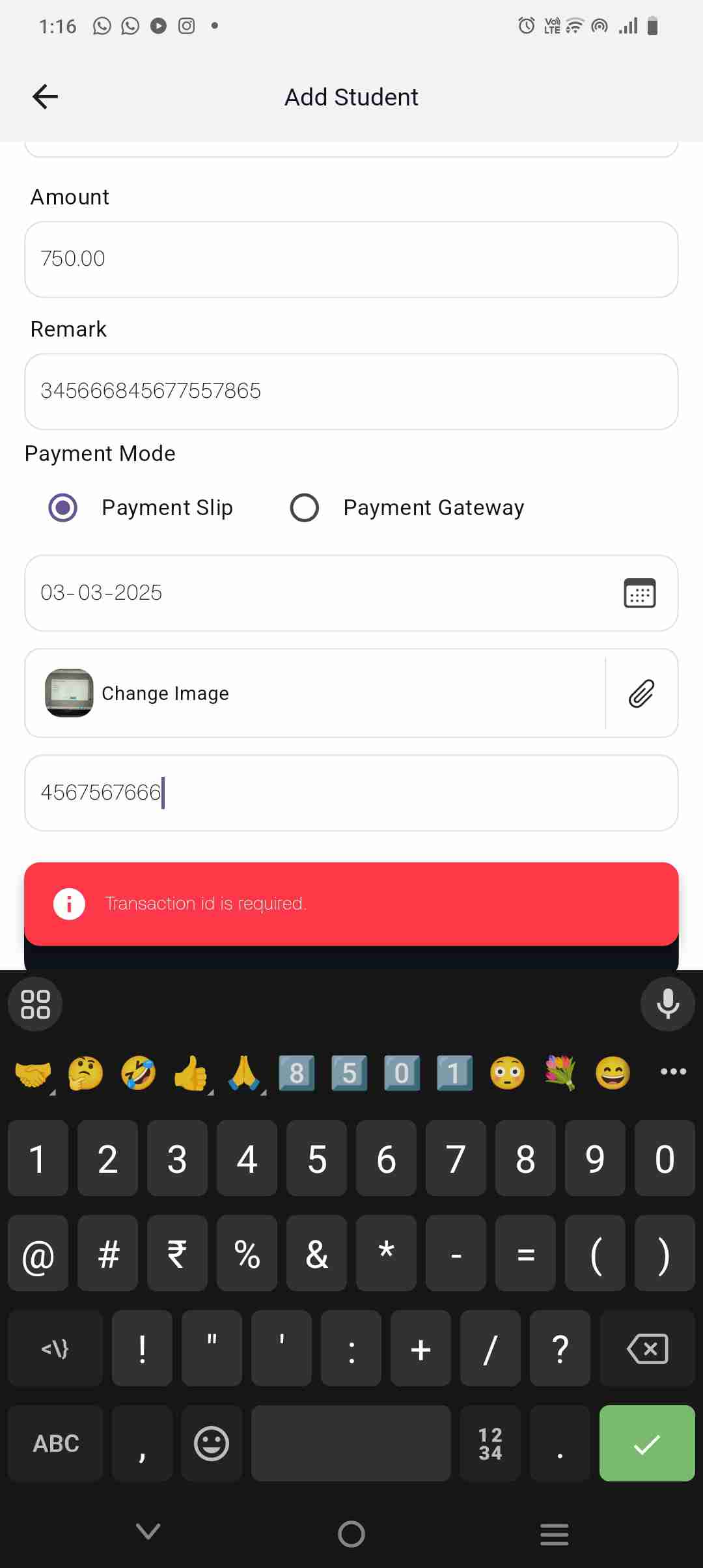The height and width of the screenshot is (1568, 703).
Task: Open the calendar date picker icon
Action: click(x=639, y=593)
